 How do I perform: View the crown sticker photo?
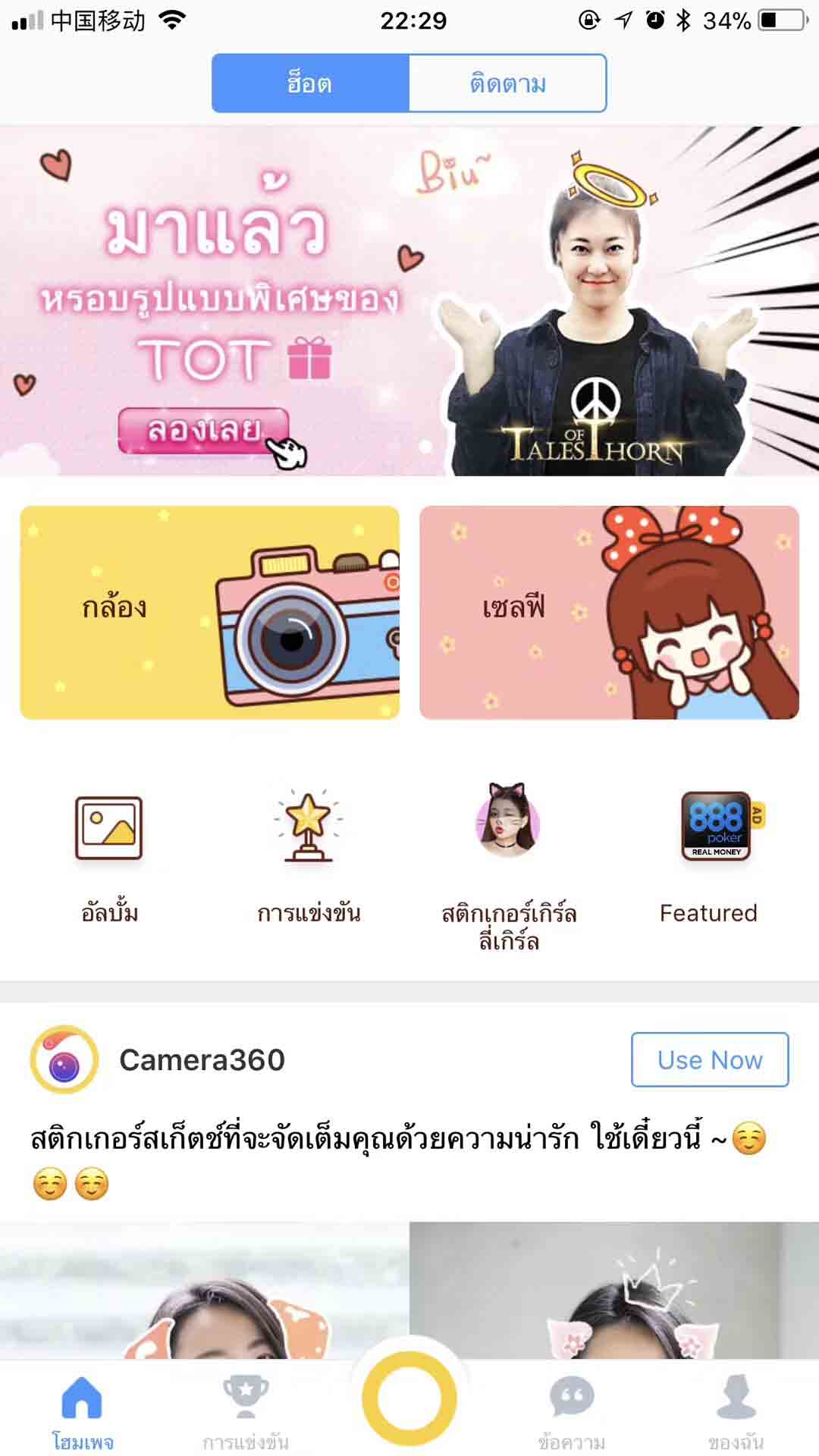614,1289
